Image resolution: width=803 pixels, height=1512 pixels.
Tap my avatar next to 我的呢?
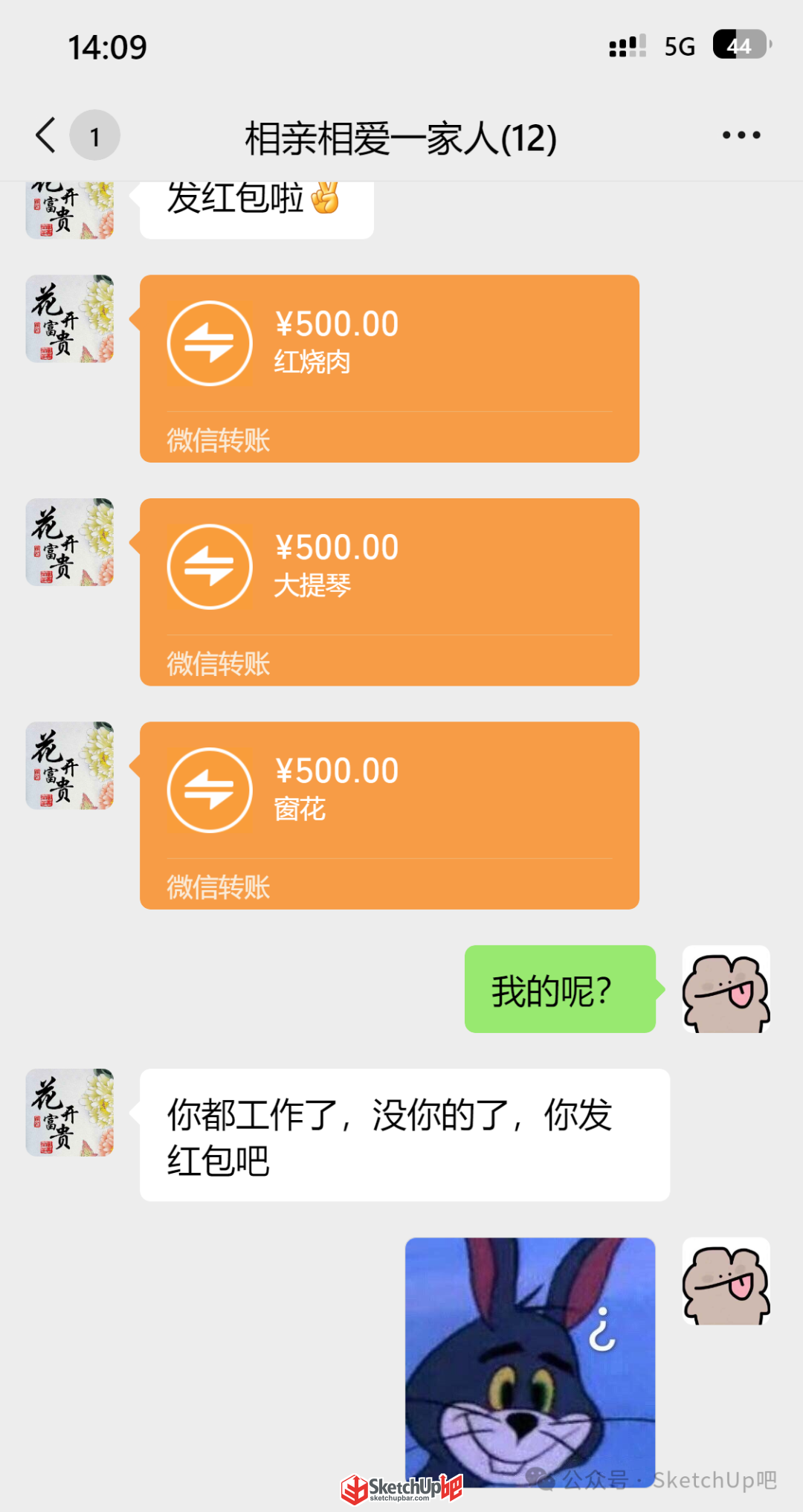[726, 989]
